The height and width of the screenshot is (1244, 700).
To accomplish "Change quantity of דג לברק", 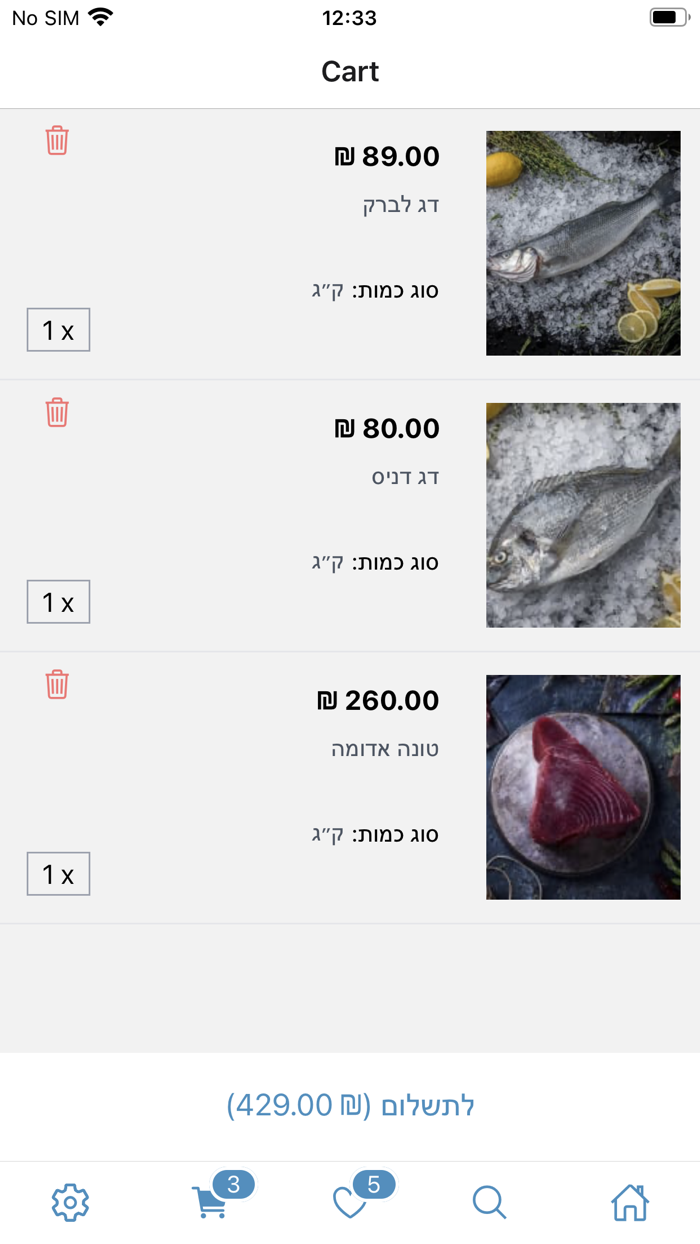I will pos(58,330).
